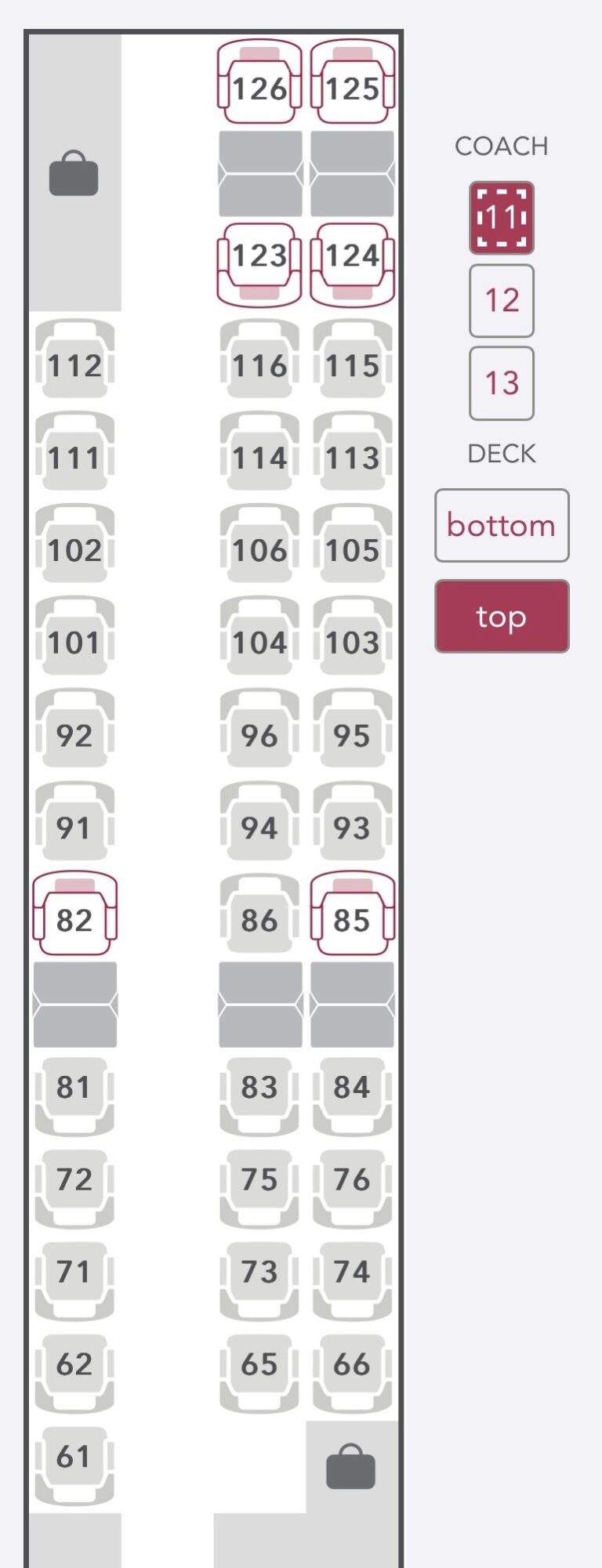This screenshot has height=1568, width=602.
Task: Switch to coach 12
Action: click(502, 300)
